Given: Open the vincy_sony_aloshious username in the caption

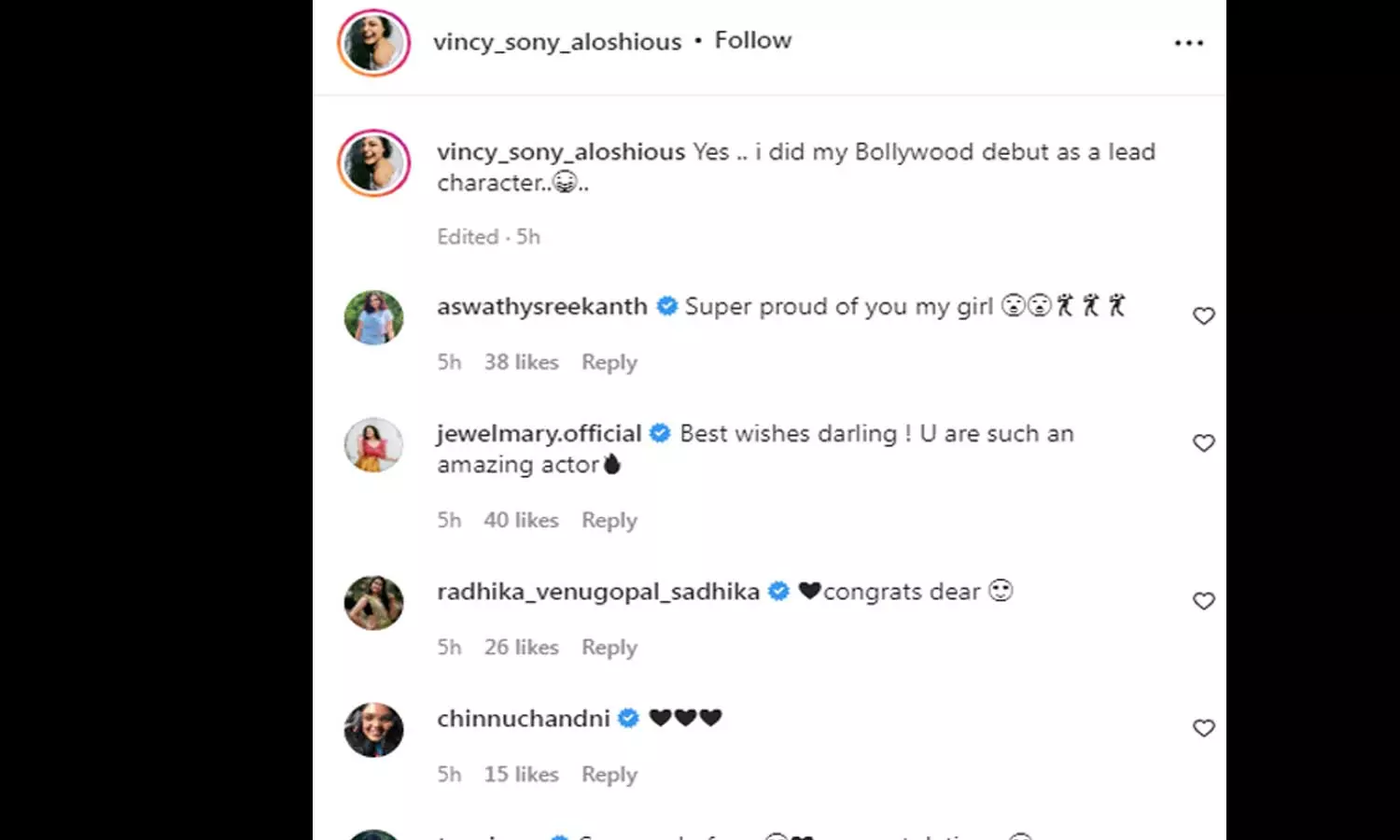Looking at the screenshot, I should (x=560, y=152).
